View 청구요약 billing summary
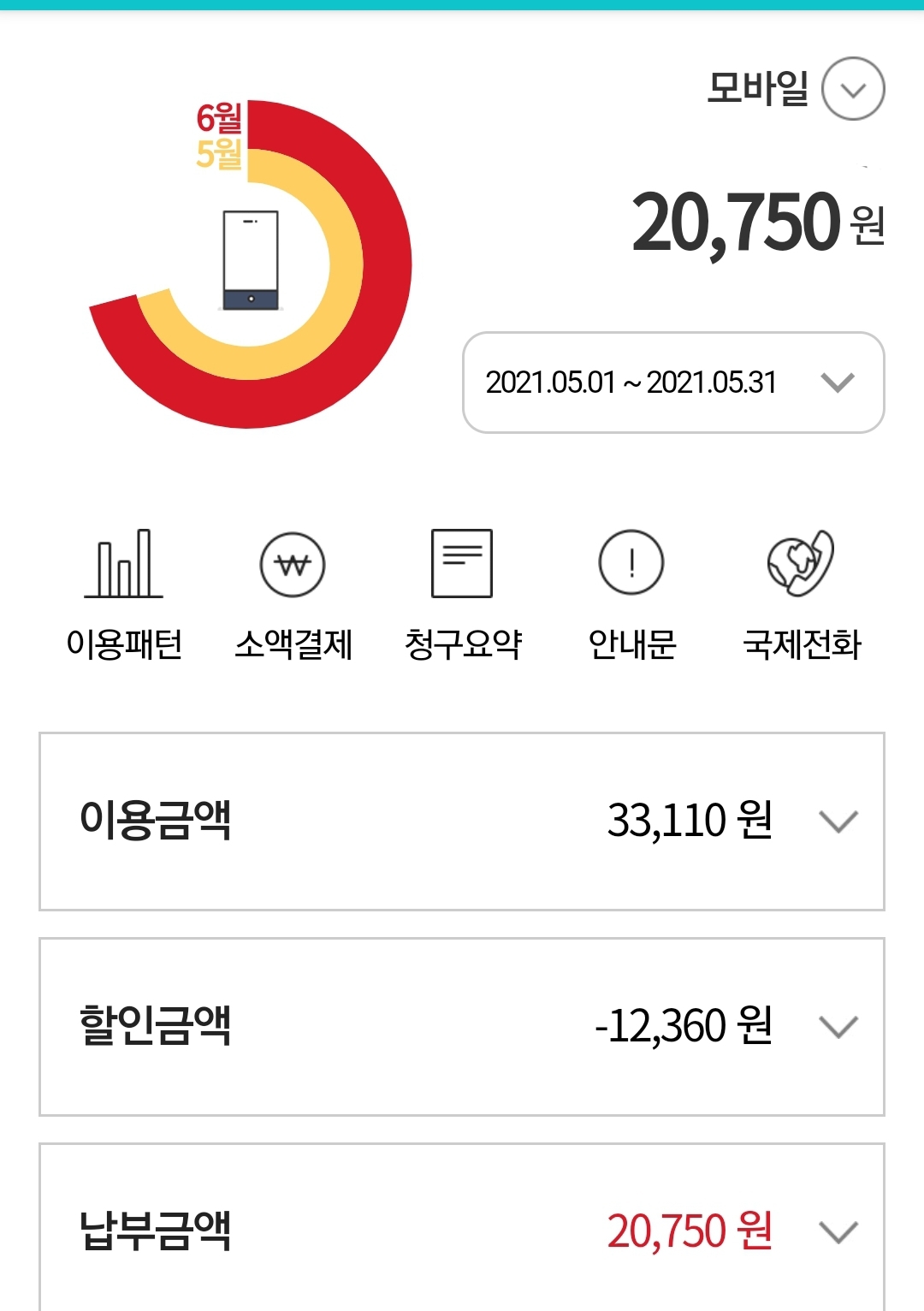The image size is (924, 1311). pos(462,594)
